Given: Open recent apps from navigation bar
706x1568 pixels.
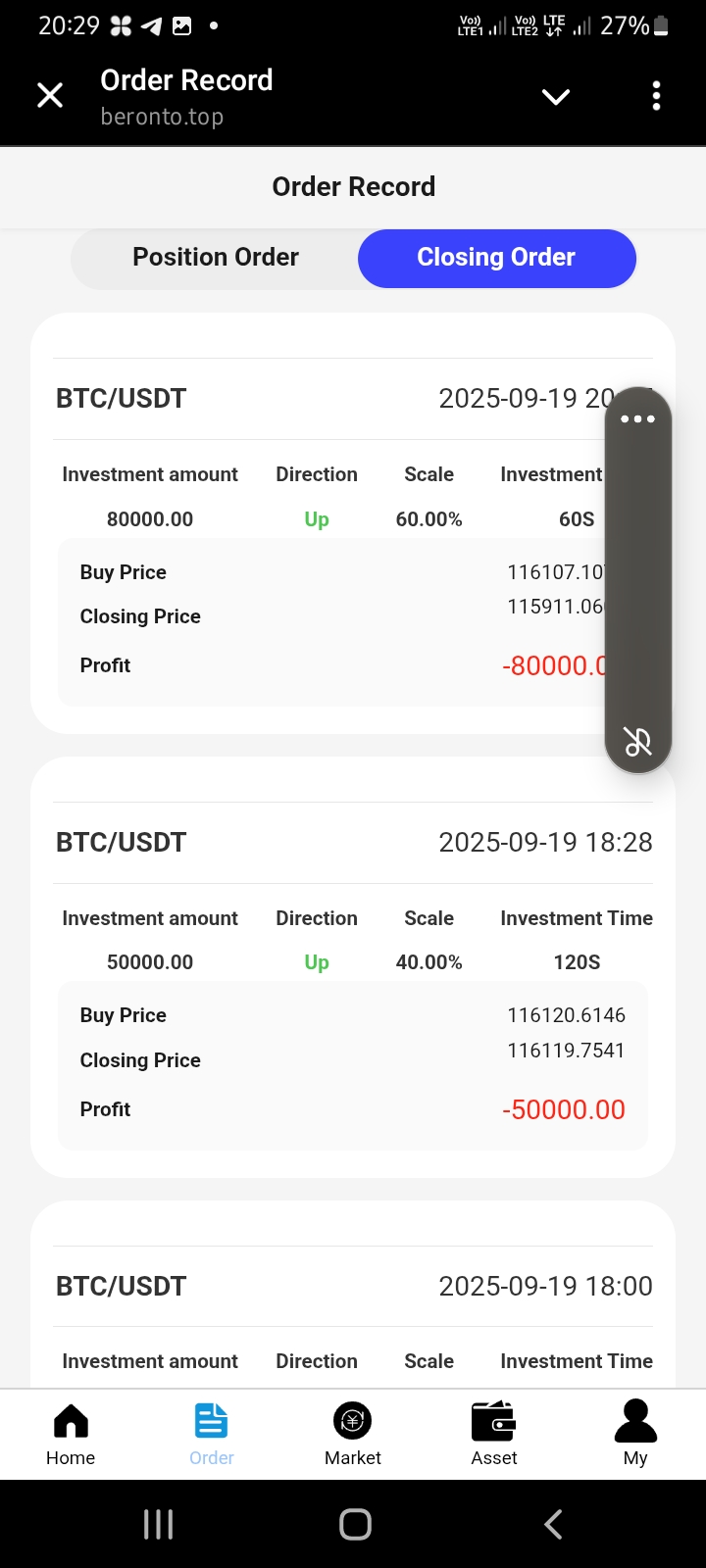Looking at the screenshot, I should pyautogui.click(x=158, y=1524).
